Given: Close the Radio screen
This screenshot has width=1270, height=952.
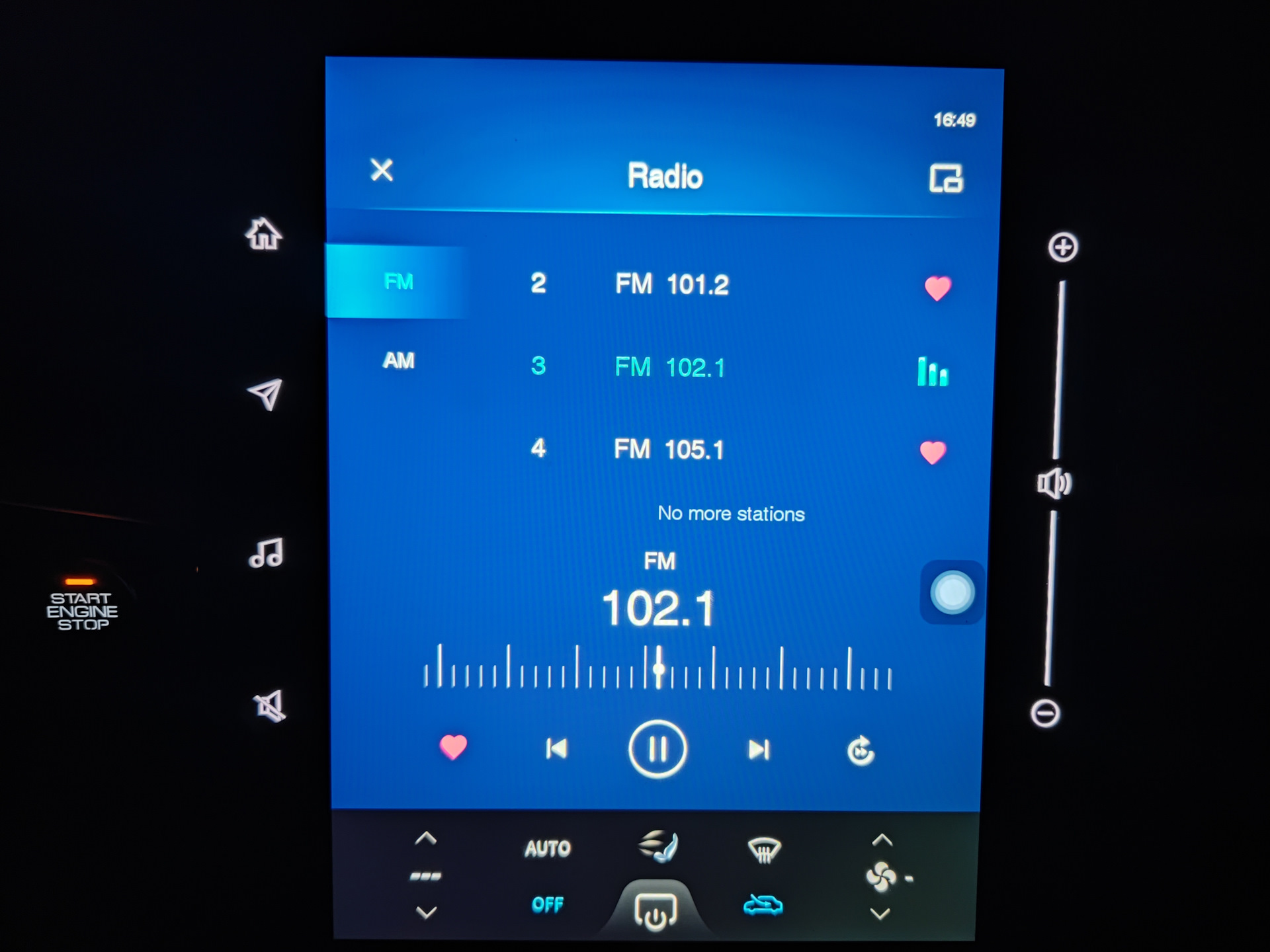Looking at the screenshot, I should coord(382,171).
